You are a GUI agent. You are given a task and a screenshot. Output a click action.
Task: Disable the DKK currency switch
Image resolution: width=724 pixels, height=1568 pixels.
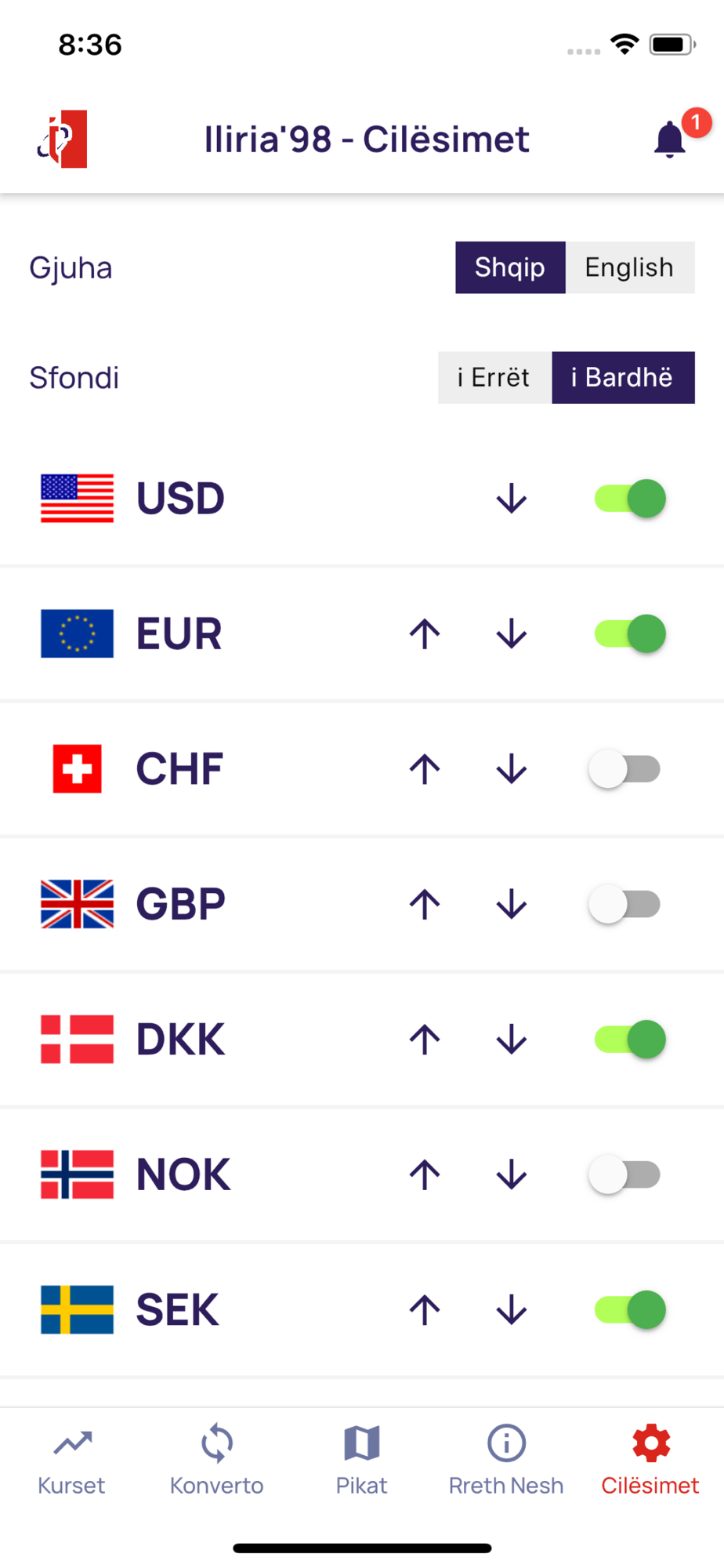click(630, 1040)
